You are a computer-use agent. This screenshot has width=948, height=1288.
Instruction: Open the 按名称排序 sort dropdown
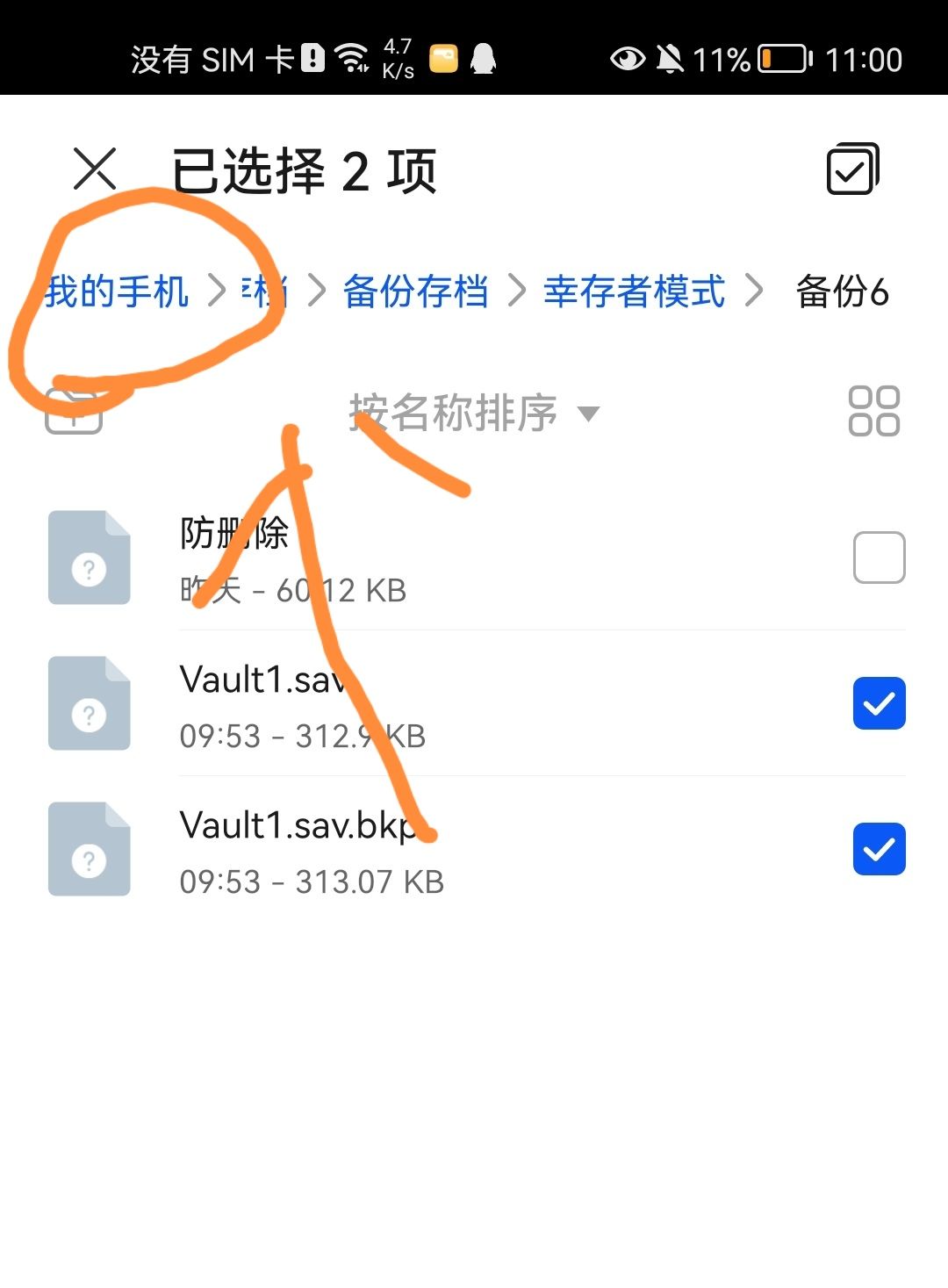click(471, 412)
